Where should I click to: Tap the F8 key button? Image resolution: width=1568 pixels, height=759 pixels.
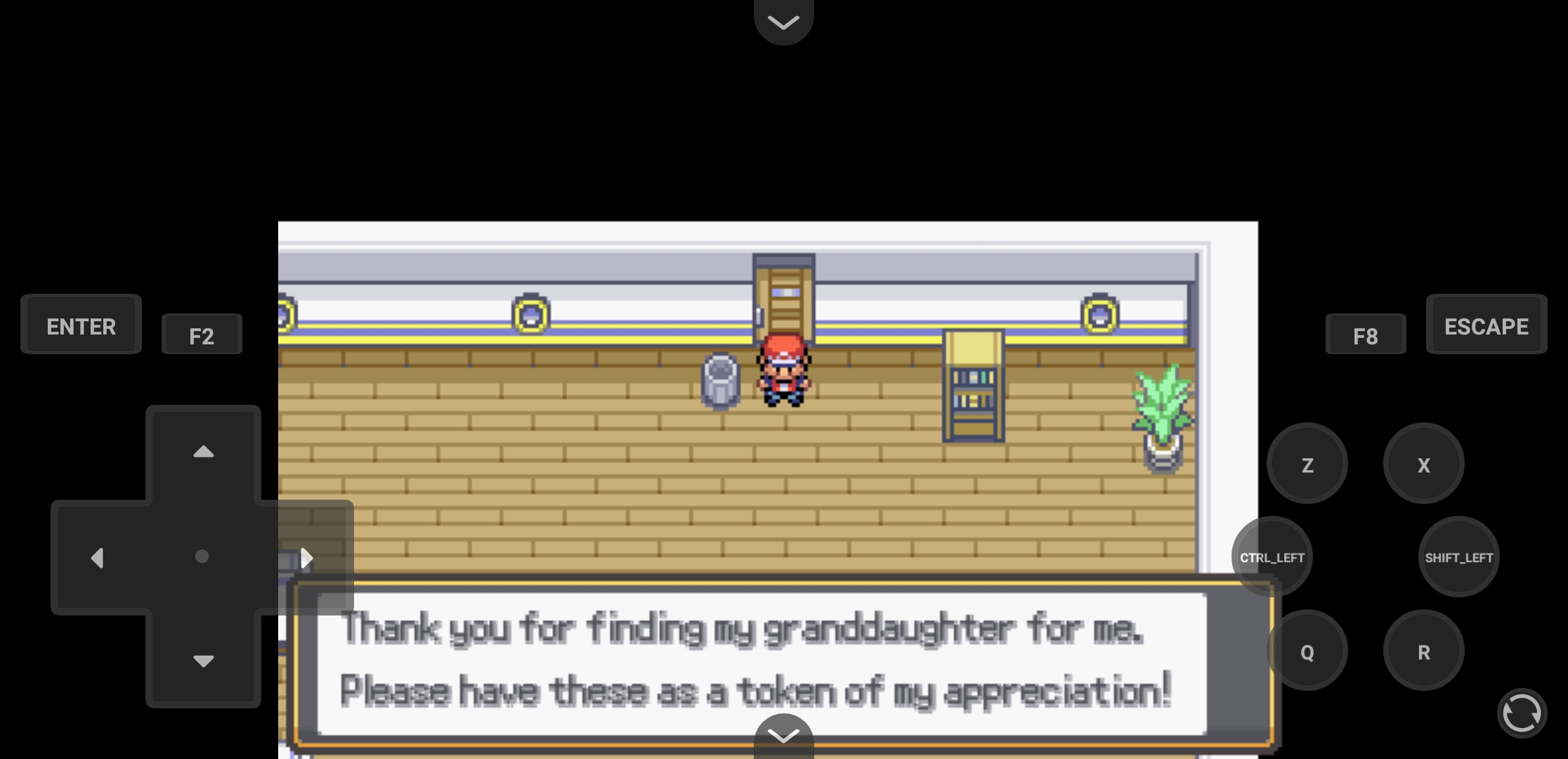click(x=1365, y=336)
